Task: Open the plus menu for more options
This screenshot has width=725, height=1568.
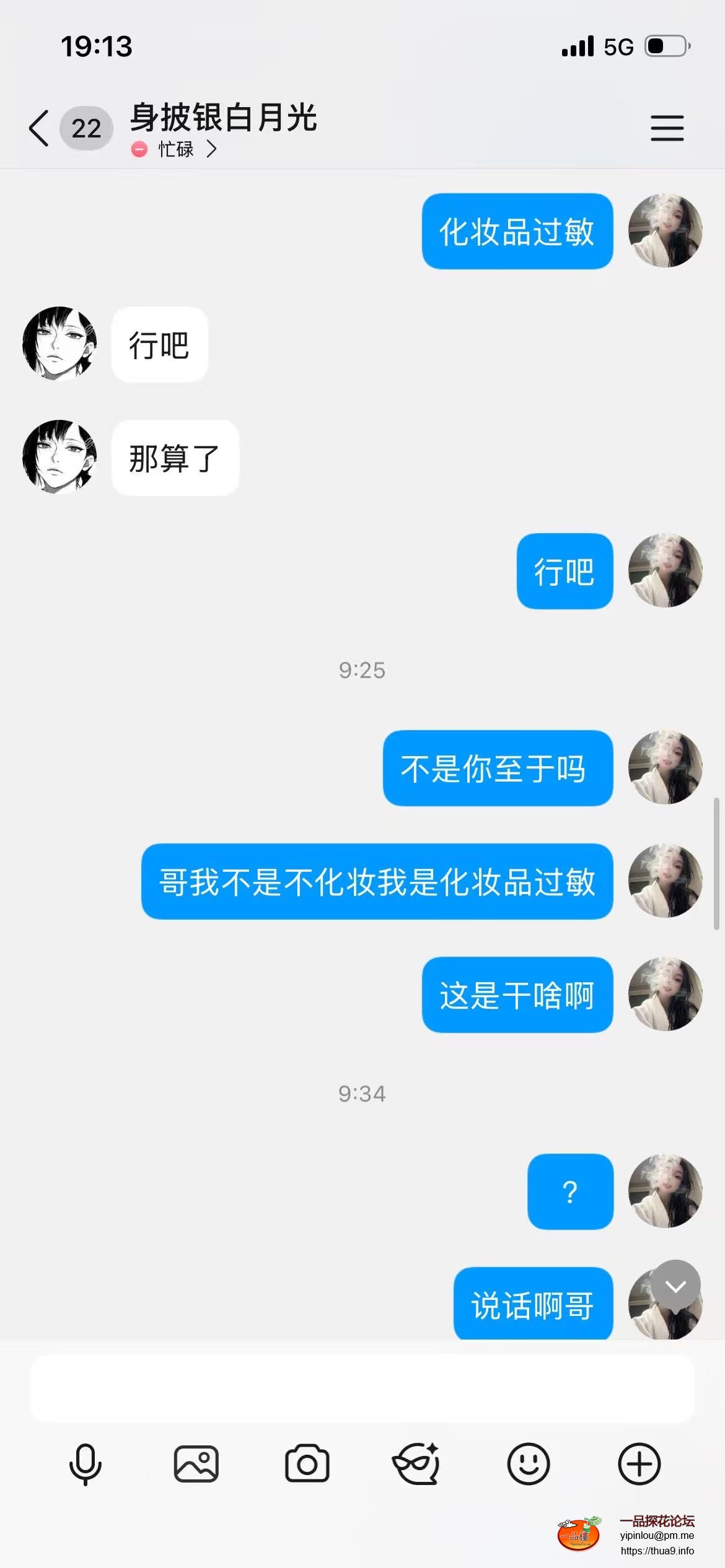Action: pos(639,1464)
